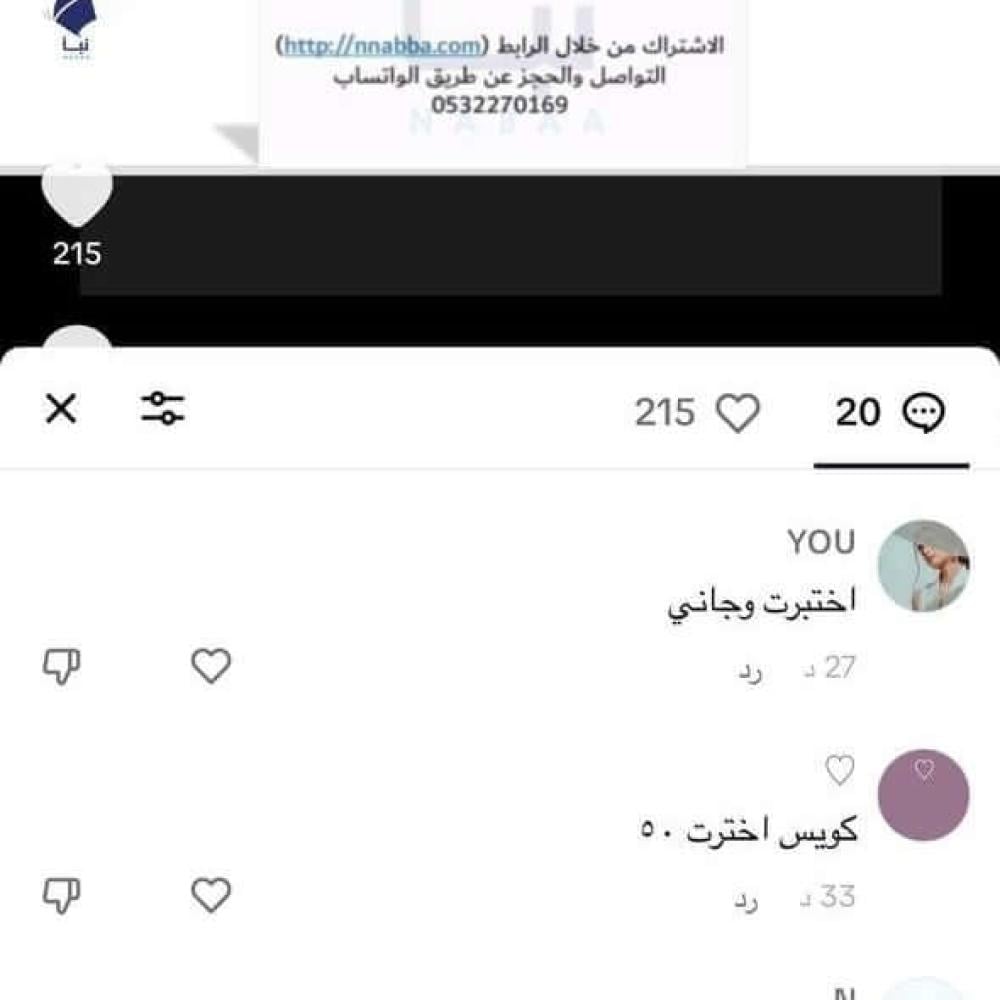Like the comment by YOU
1000x1000 pixels.
coord(211,666)
